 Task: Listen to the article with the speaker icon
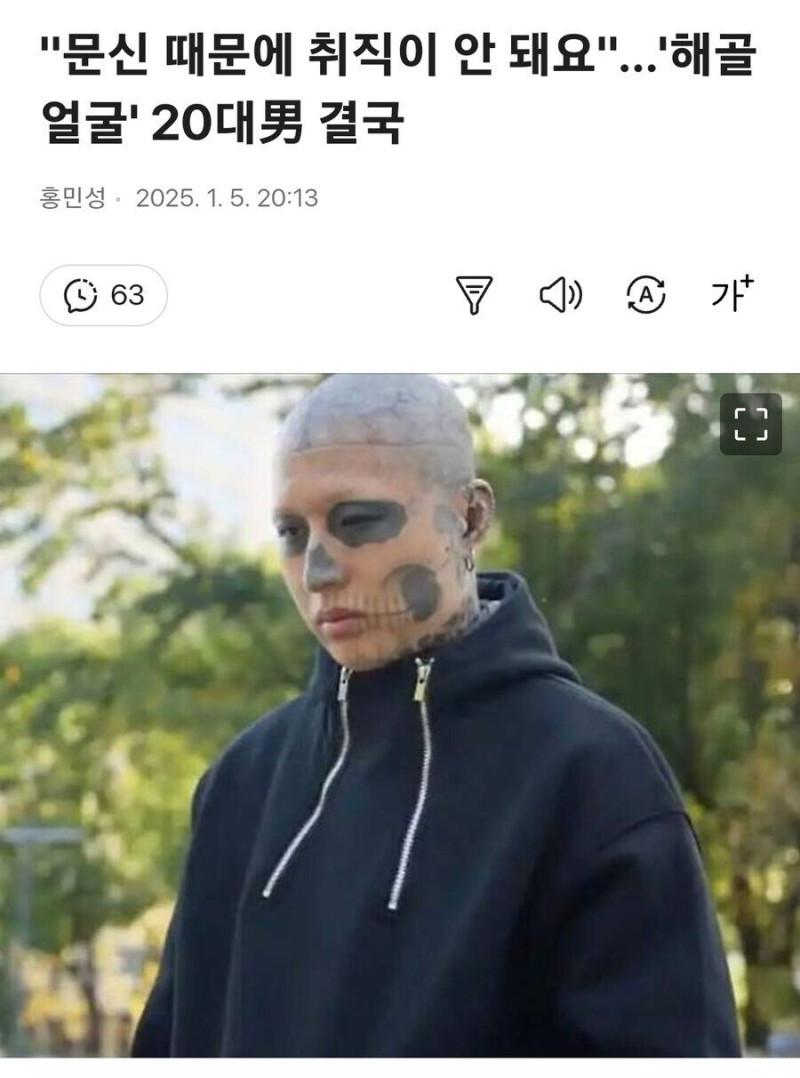pyautogui.click(x=560, y=295)
